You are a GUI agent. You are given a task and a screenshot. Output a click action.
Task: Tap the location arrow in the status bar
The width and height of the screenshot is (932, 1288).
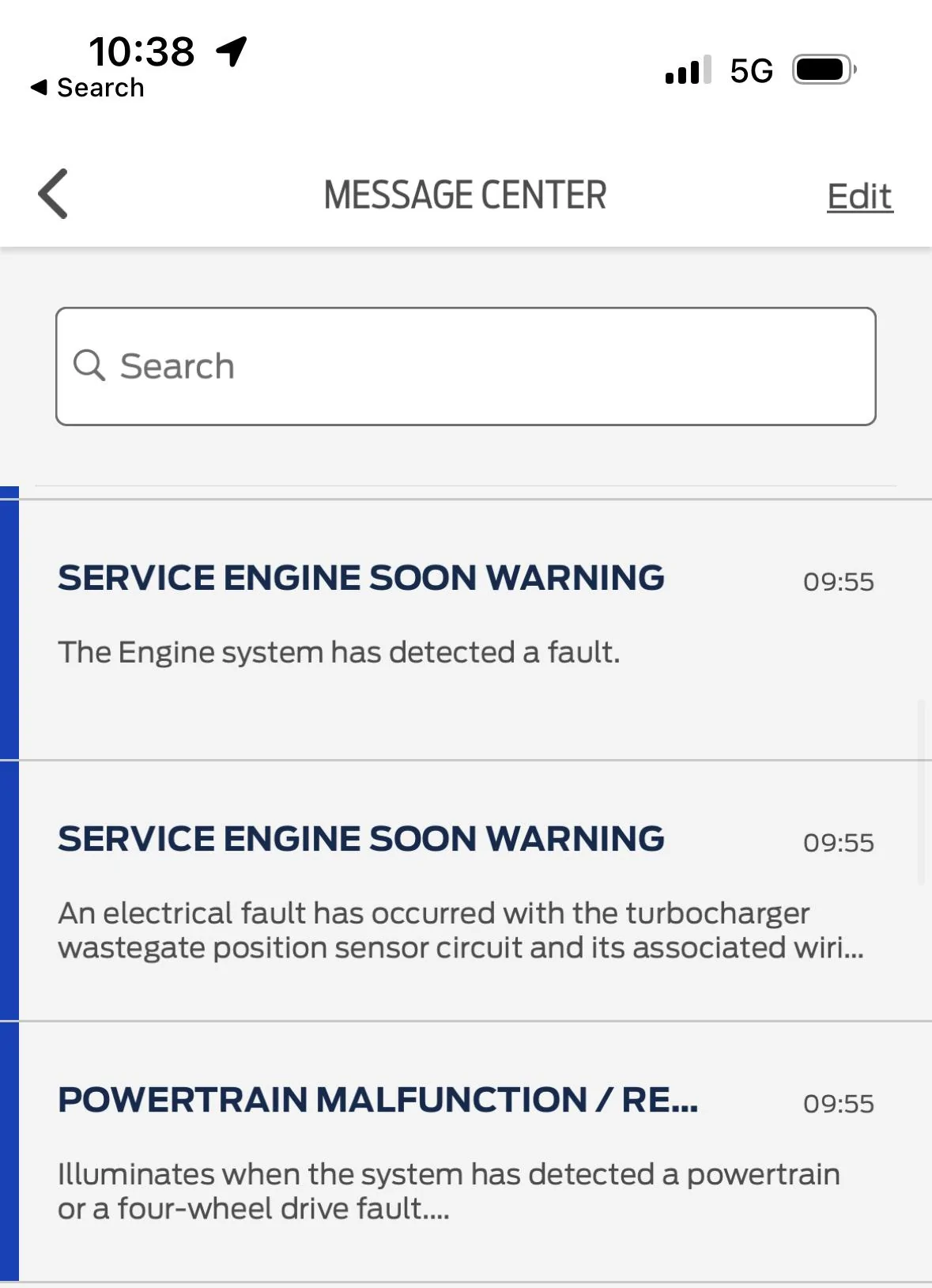coord(230,51)
